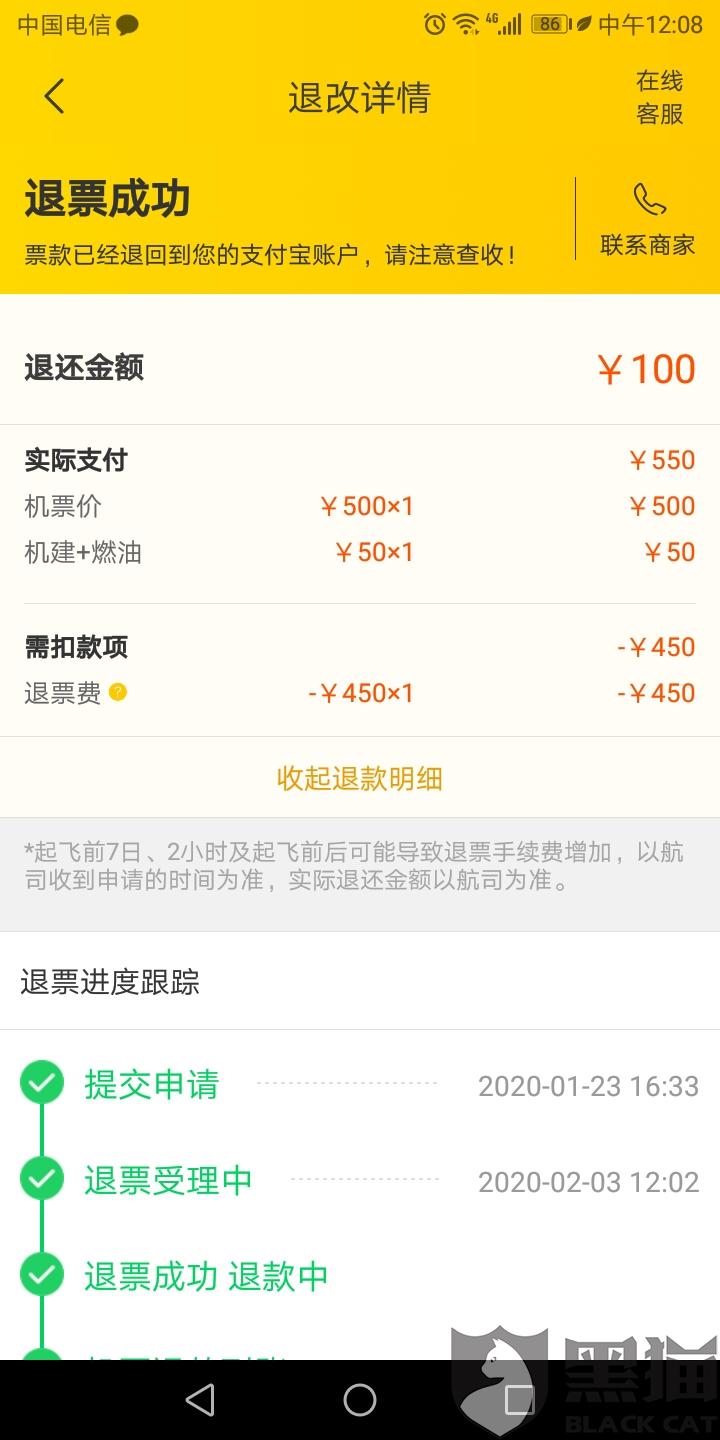Tap the system back triangle
720x1440 pixels.
pos(200,1400)
